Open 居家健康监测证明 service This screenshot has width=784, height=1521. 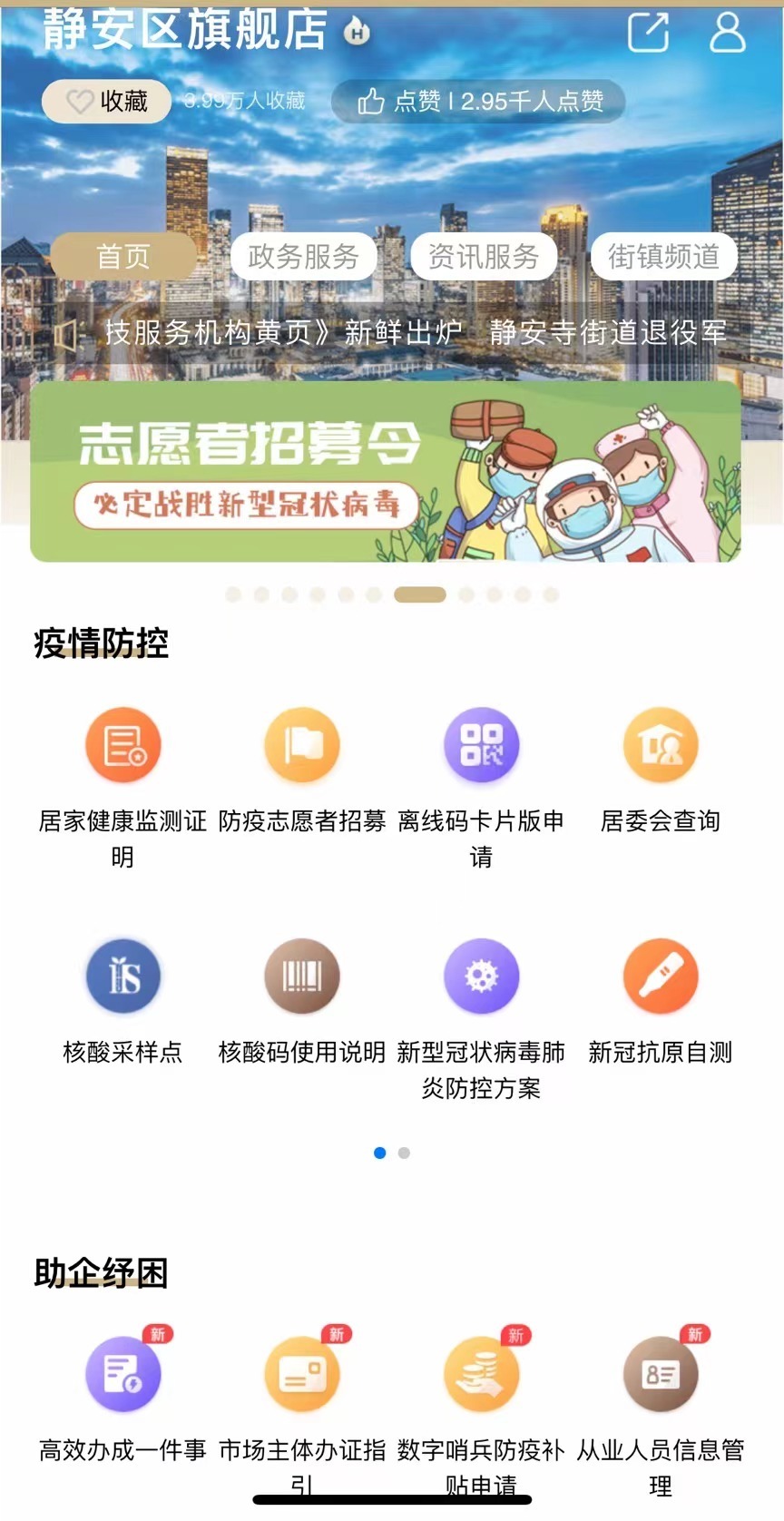[123, 746]
